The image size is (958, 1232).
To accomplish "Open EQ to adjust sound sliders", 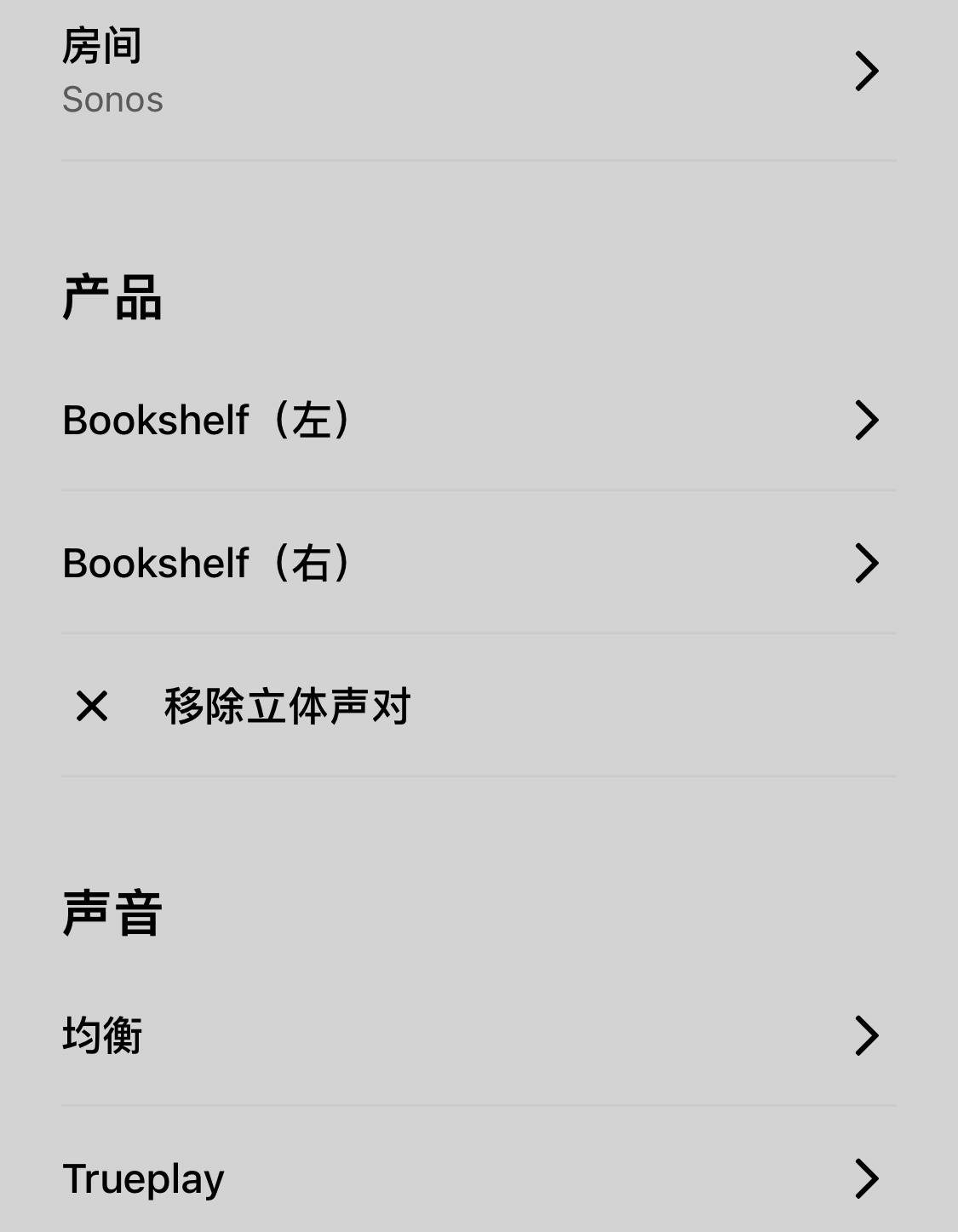I will [103, 1035].
